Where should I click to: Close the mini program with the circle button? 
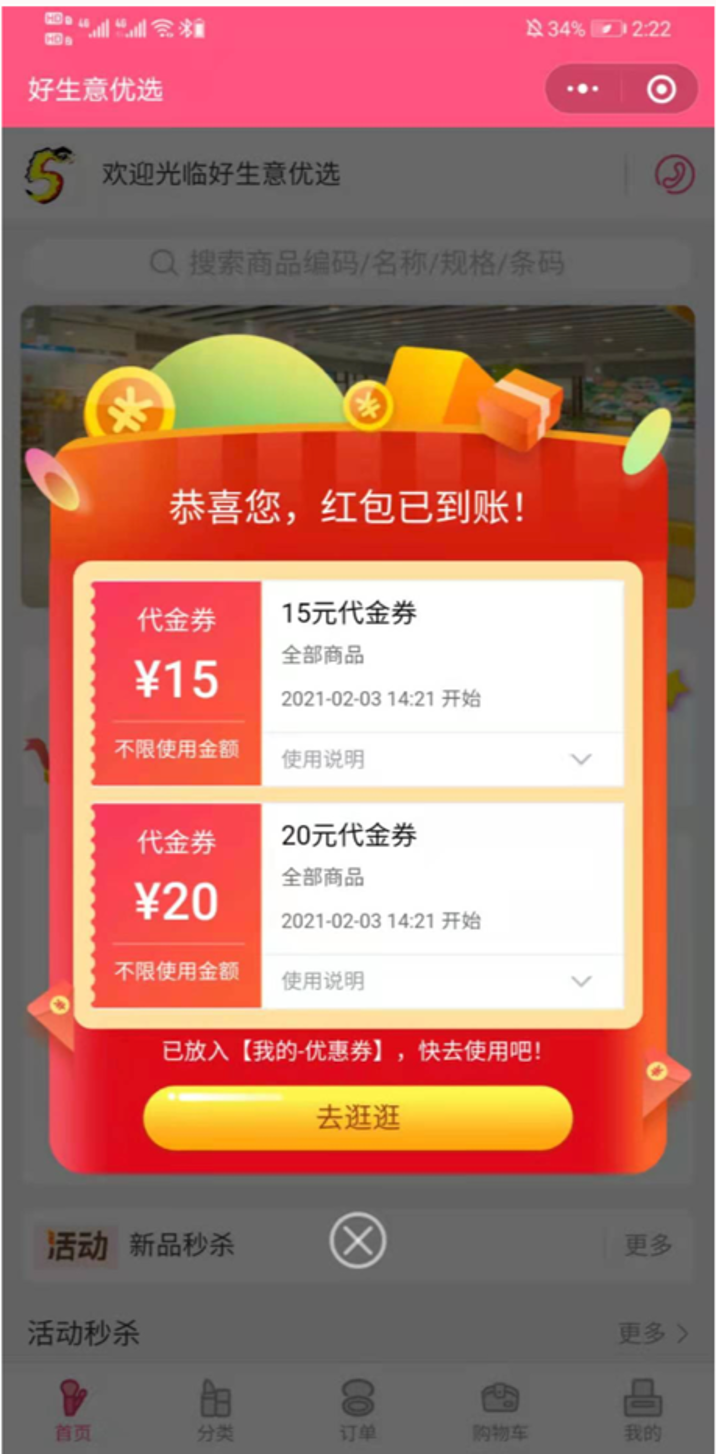pos(661,90)
